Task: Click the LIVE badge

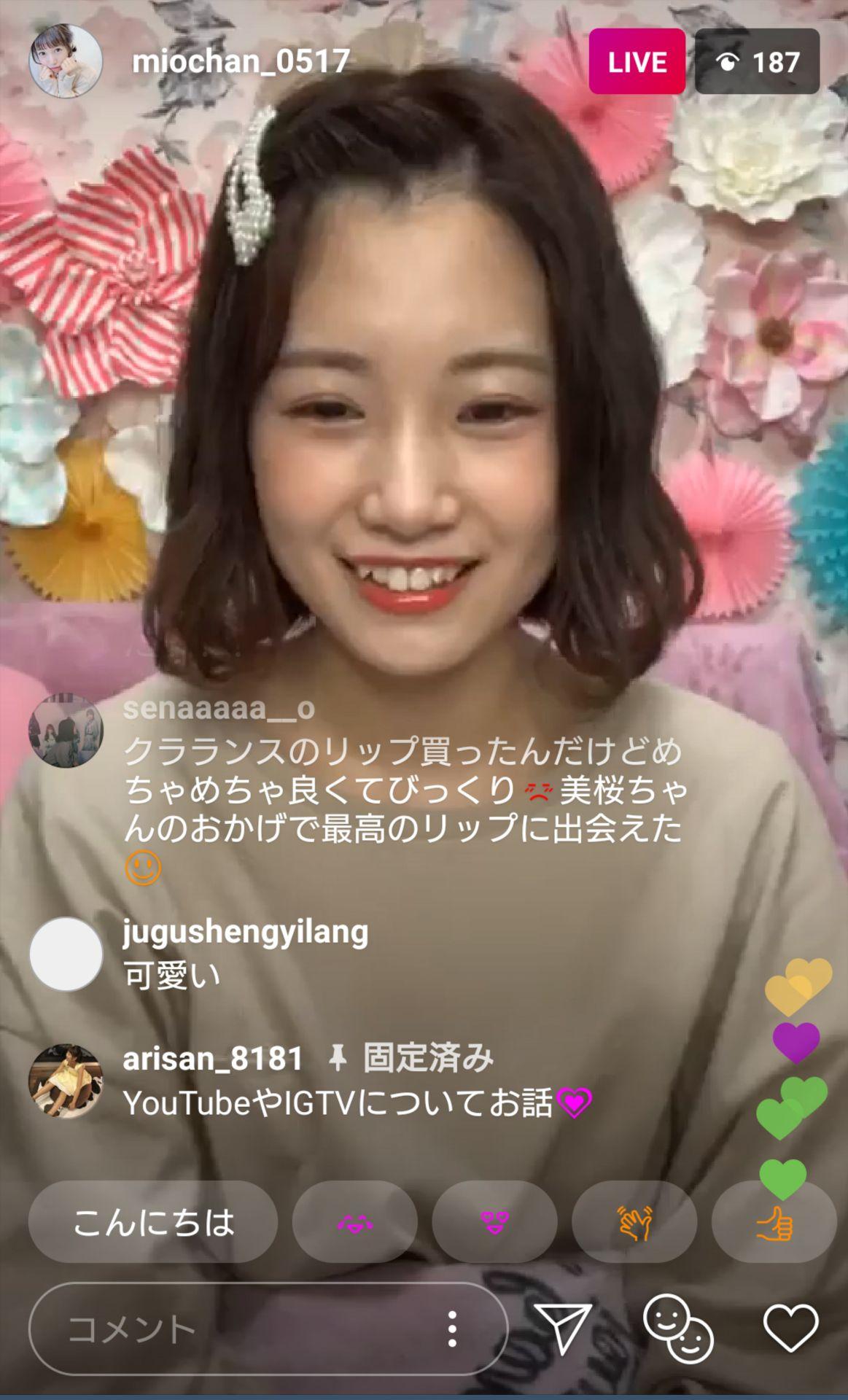Action: point(636,63)
